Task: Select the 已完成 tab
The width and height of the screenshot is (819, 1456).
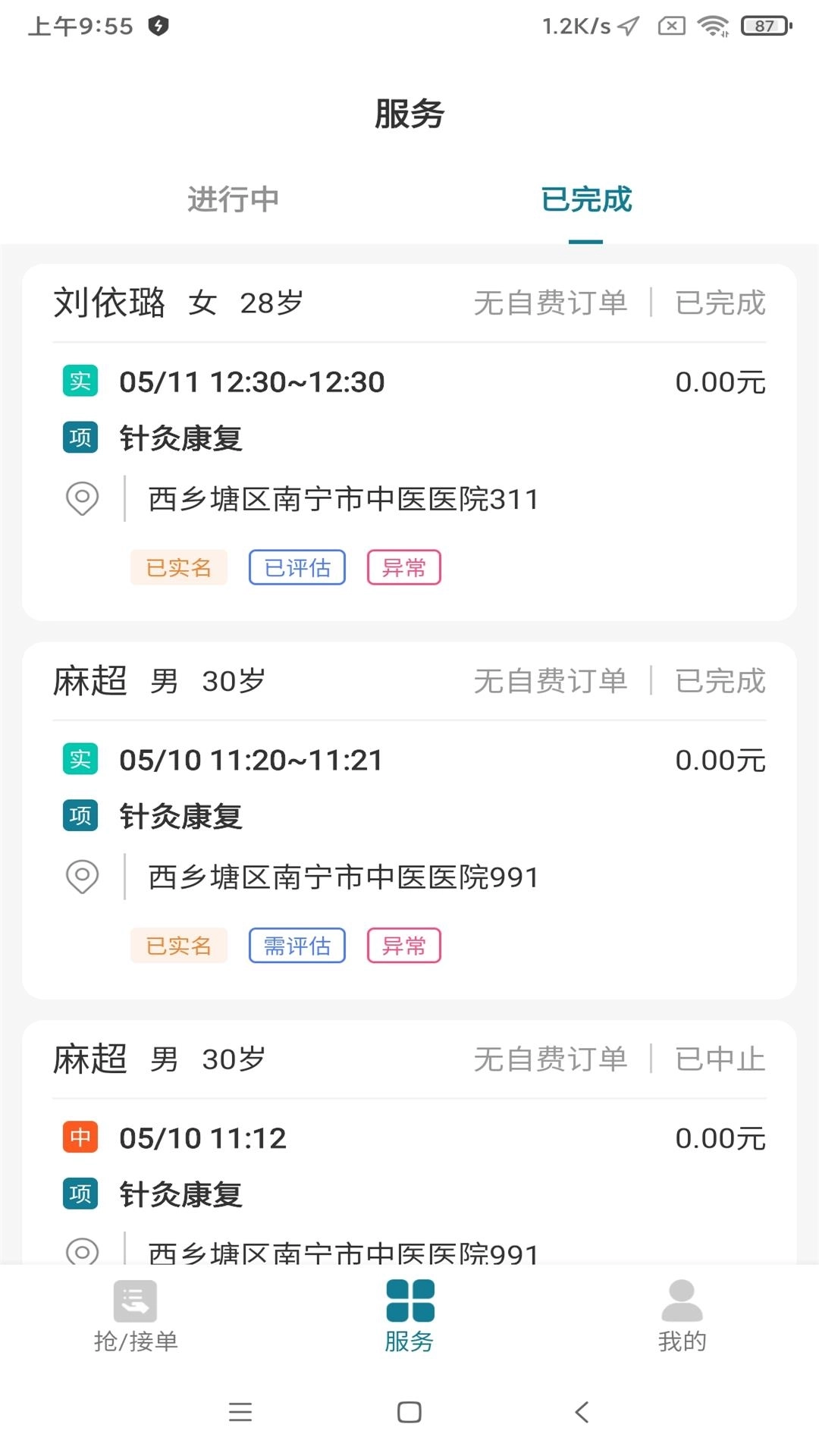Action: coord(586,199)
